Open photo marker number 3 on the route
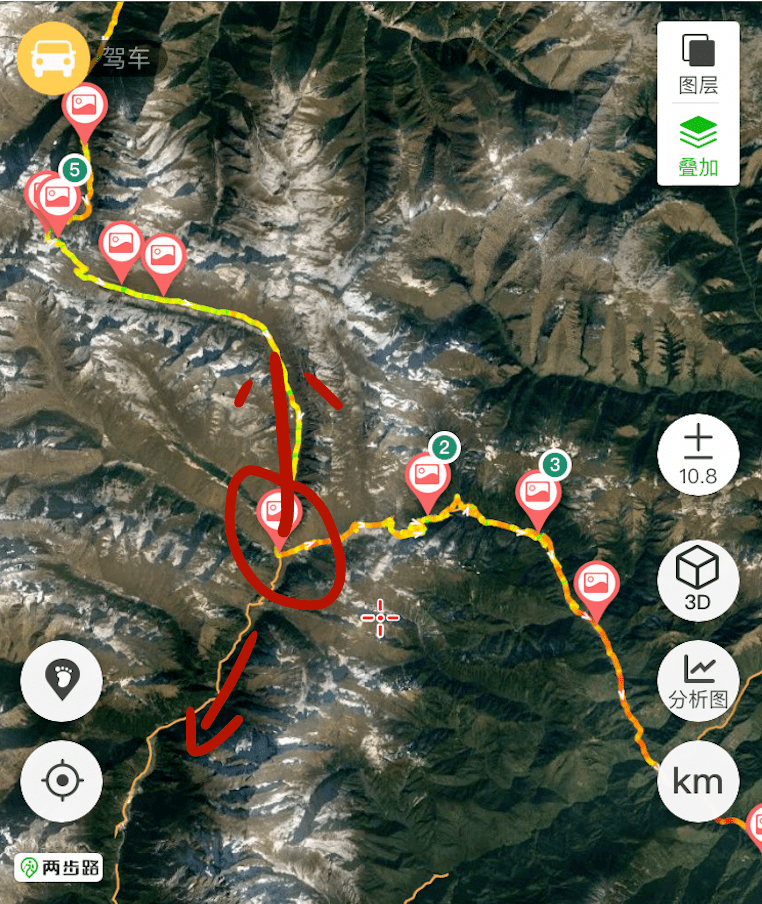 (538, 491)
